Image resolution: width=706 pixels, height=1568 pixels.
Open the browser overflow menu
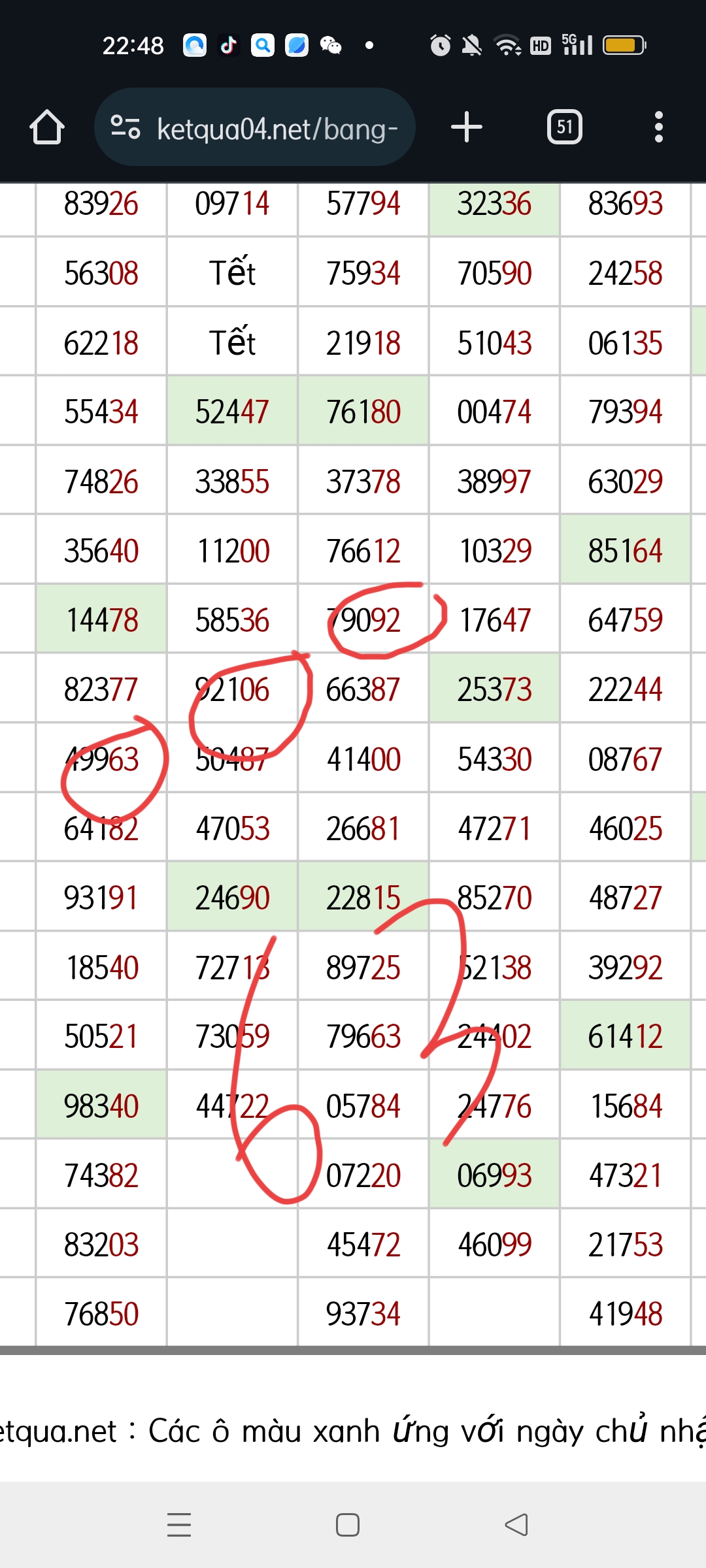[659, 127]
